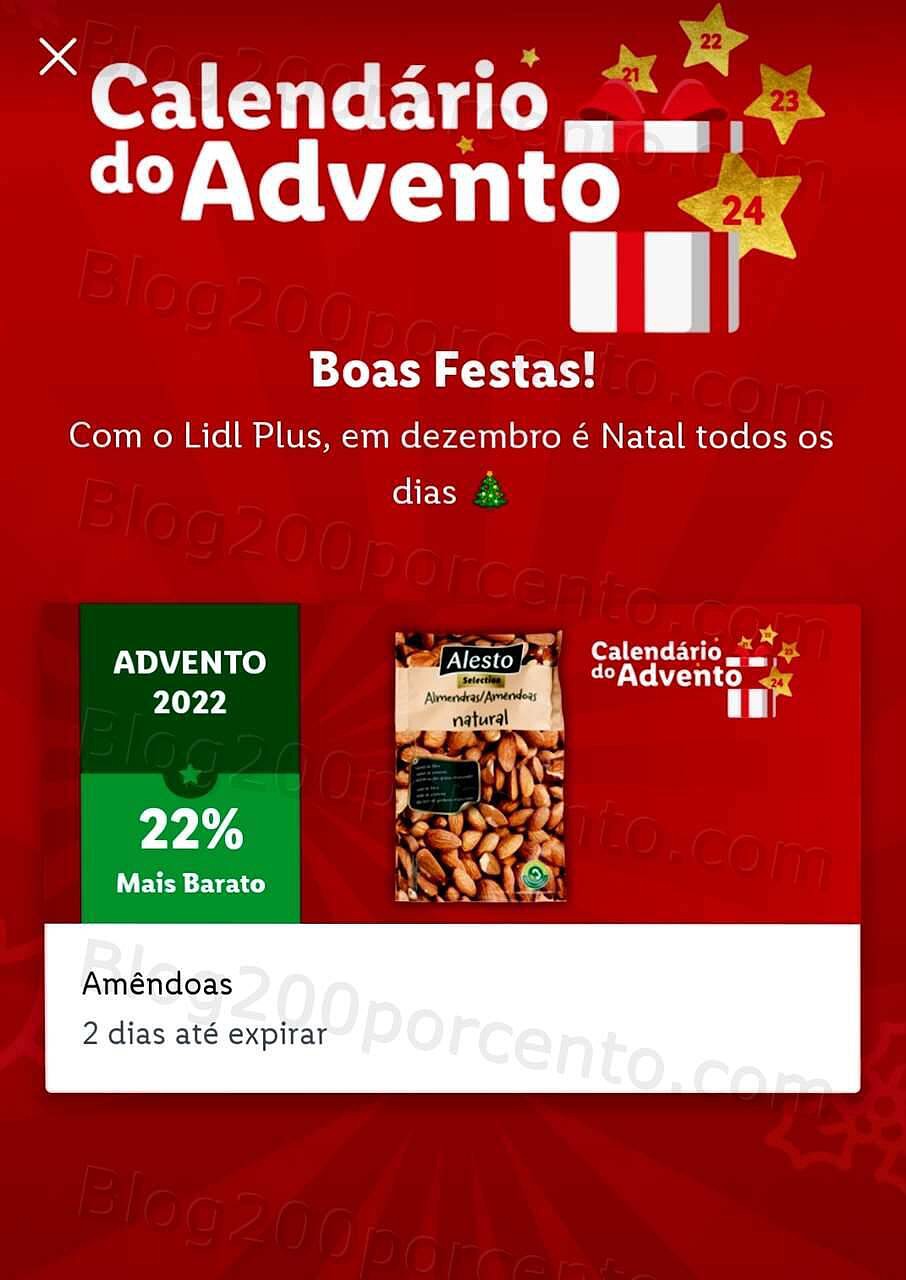Image resolution: width=906 pixels, height=1280 pixels.
Task: Tap the Christmas tree emoji in the message
Action: coord(488,490)
